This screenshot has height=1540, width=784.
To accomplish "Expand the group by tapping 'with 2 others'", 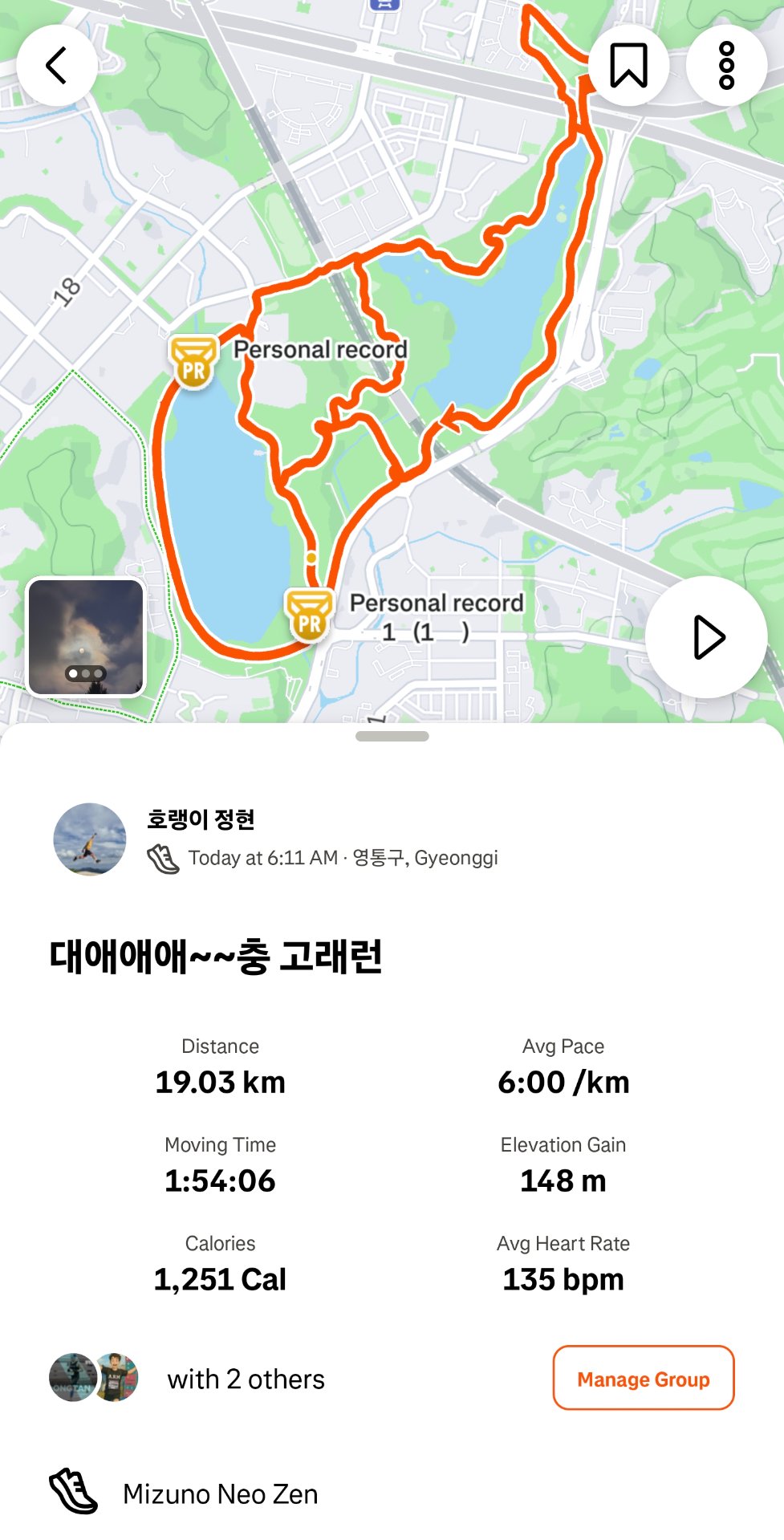I will (245, 1379).
